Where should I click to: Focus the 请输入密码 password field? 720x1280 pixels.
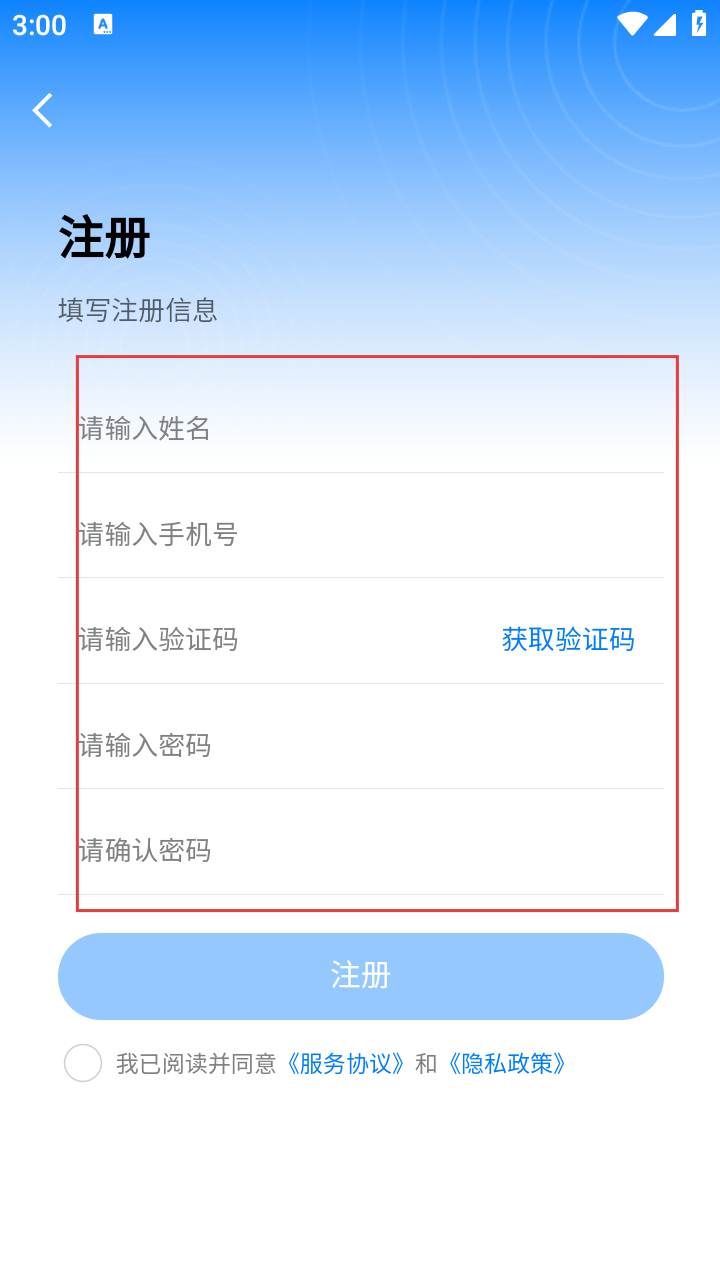click(360, 745)
